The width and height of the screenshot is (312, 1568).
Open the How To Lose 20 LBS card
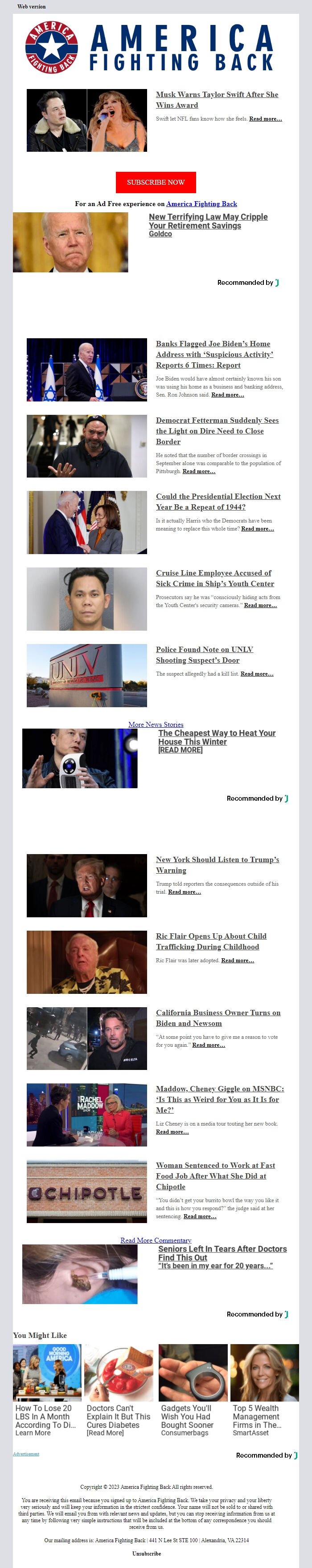click(46, 1412)
